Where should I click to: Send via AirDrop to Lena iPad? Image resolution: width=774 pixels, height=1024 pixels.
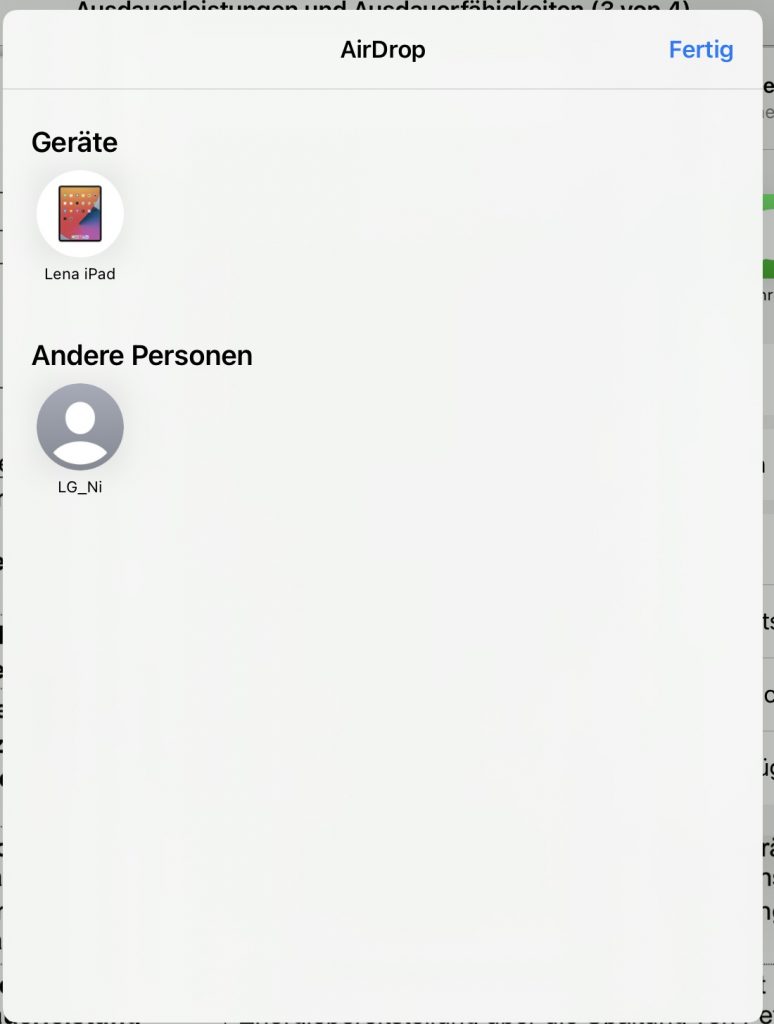(80, 214)
